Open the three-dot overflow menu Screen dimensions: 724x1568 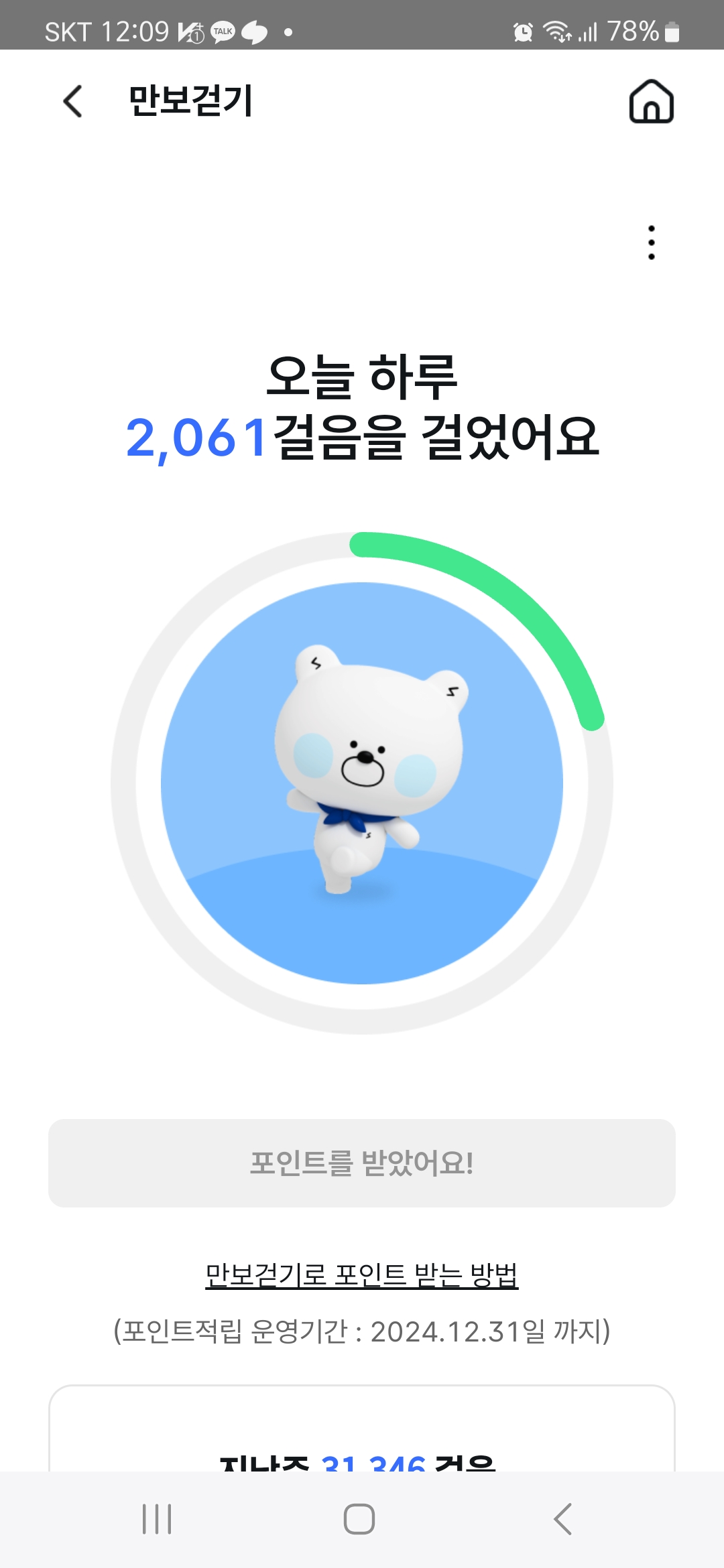(651, 243)
